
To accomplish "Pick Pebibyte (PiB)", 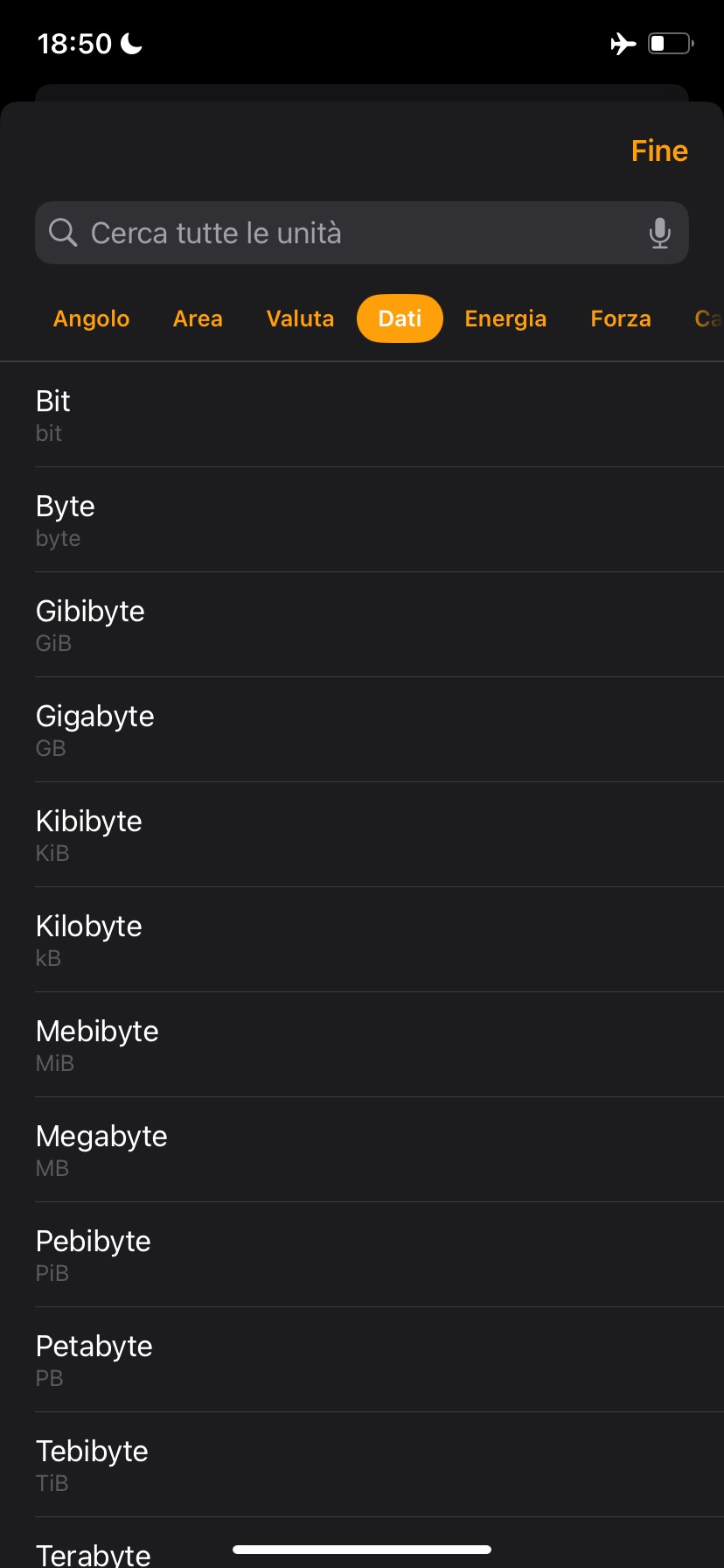I will (362, 1255).
